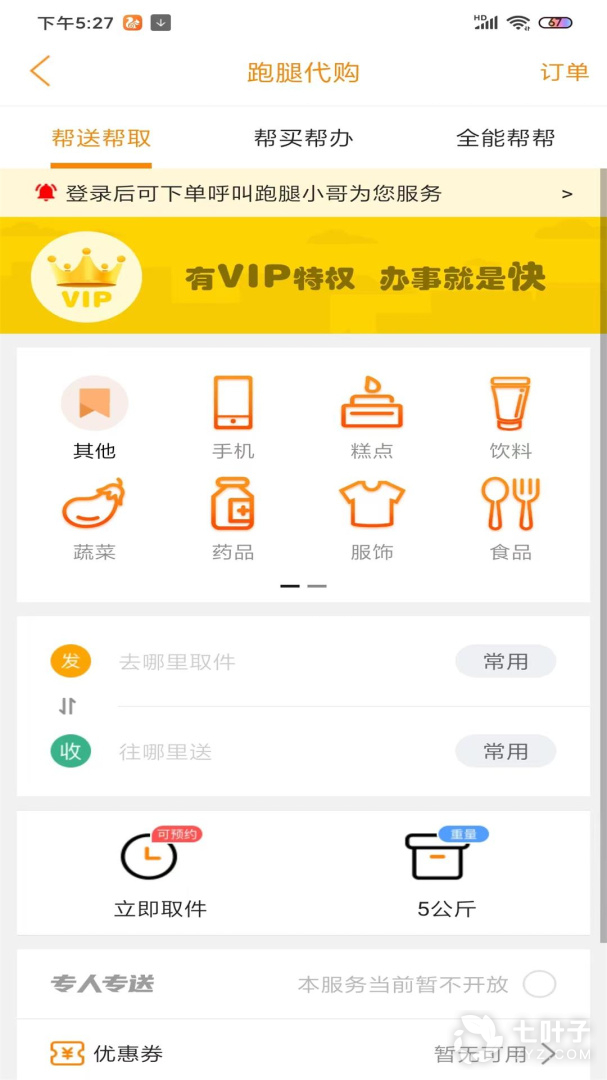Open the 优惠券 coupon row

303,1053
